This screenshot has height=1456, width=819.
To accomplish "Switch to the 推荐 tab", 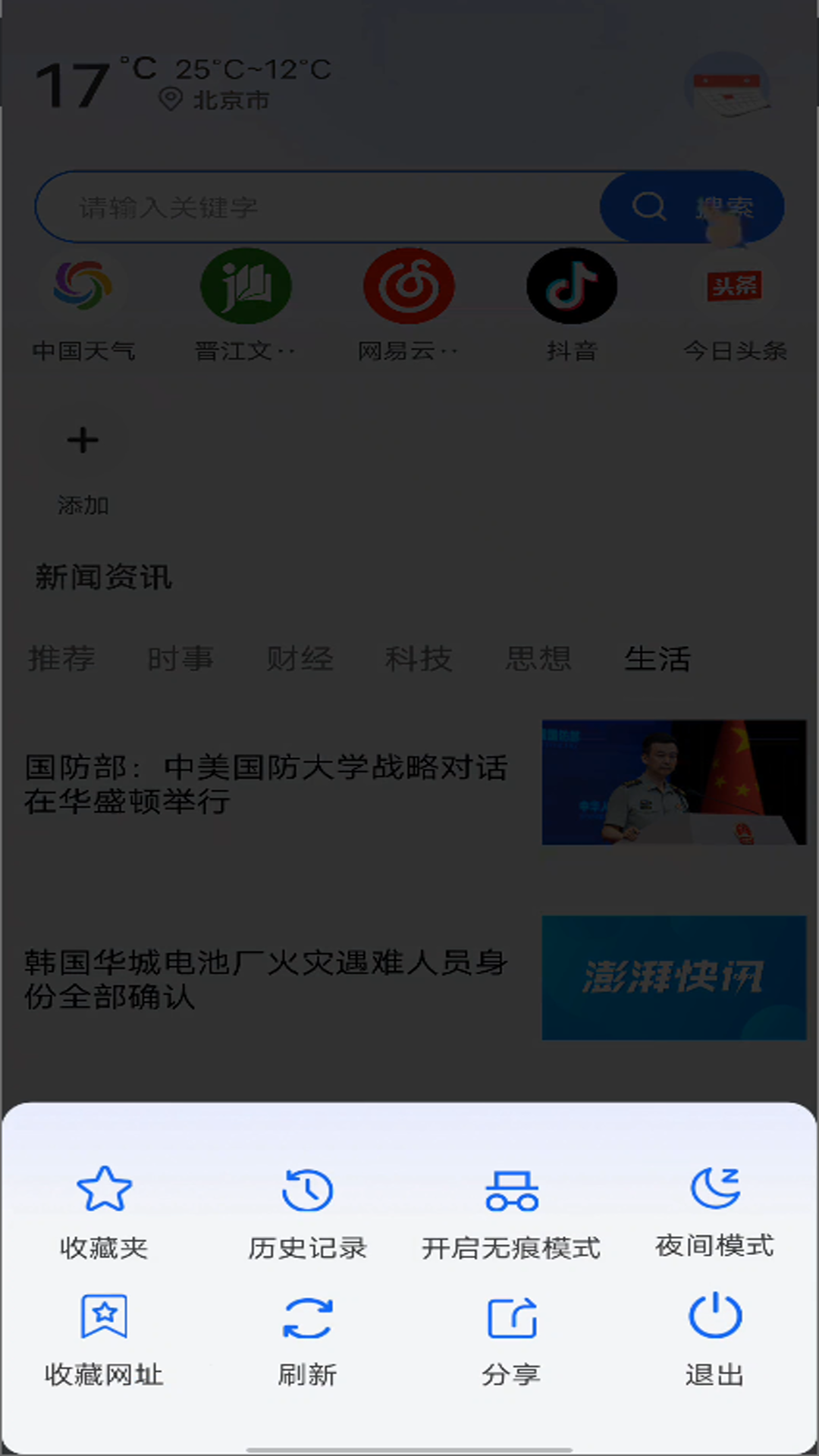I will point(61,660).
